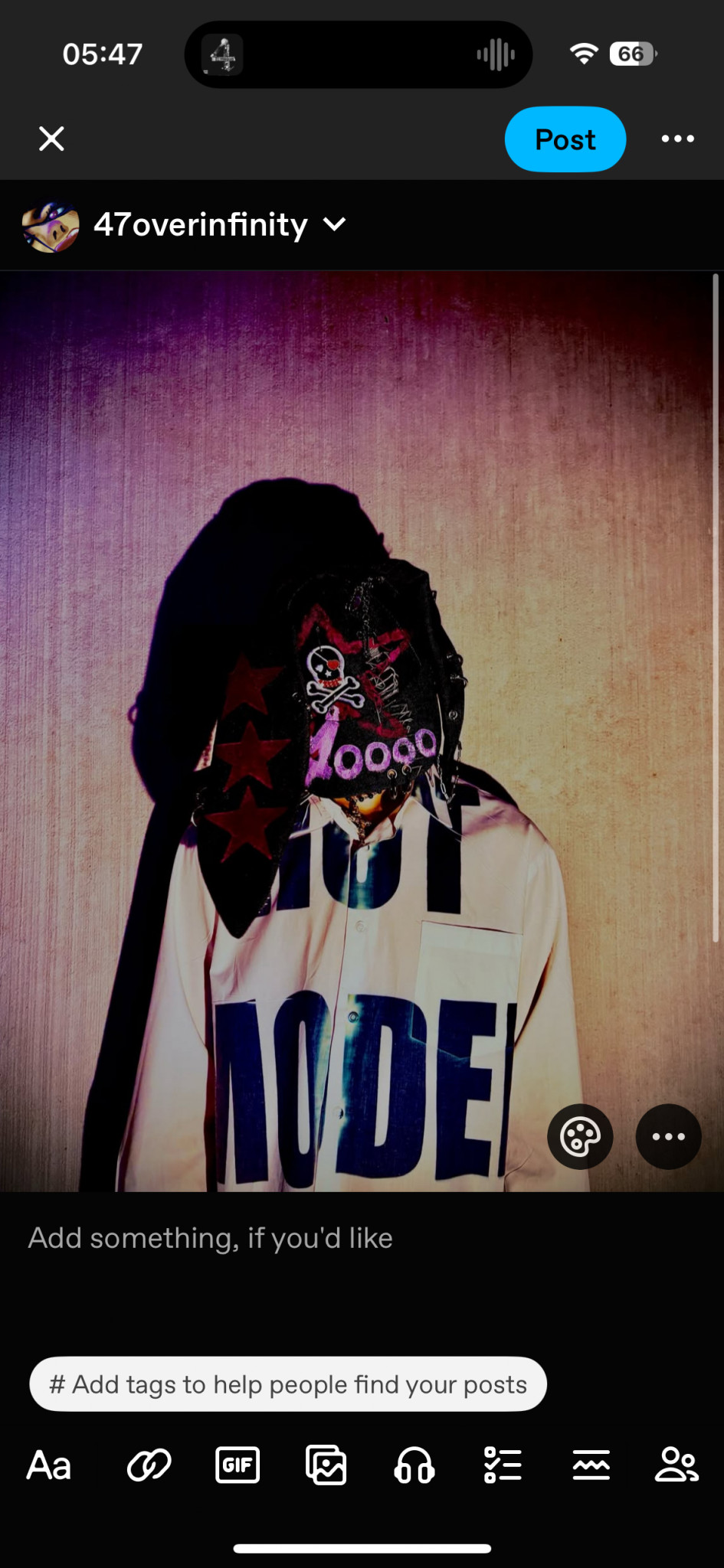Open the palette filter icon on image
The image size is (724, 1568).
pos(580,1136)
